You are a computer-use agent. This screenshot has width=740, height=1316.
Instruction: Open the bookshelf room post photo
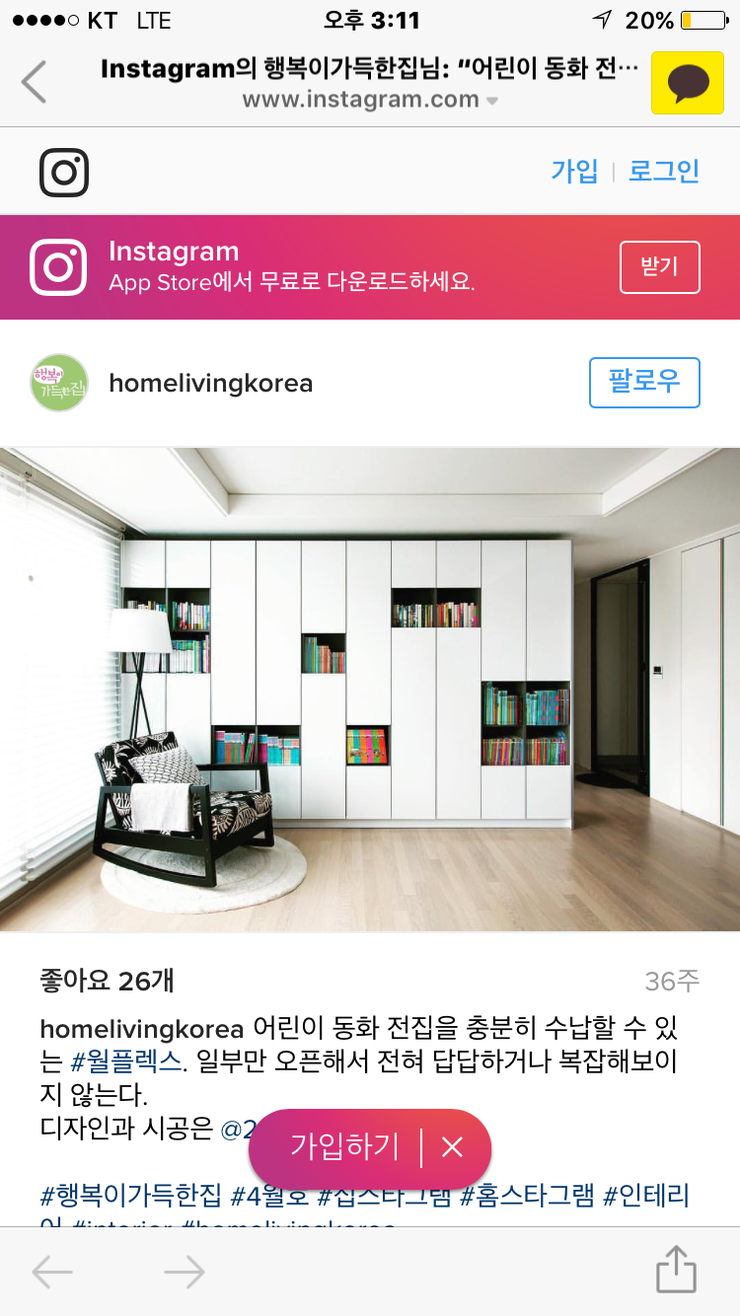pos(370,690)
